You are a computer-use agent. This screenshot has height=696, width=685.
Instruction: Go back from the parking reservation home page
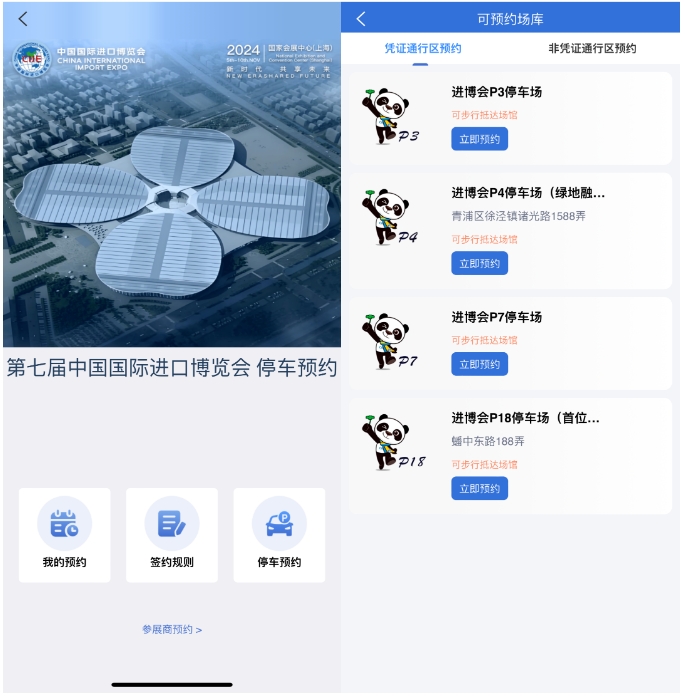(x=23, y=19)
